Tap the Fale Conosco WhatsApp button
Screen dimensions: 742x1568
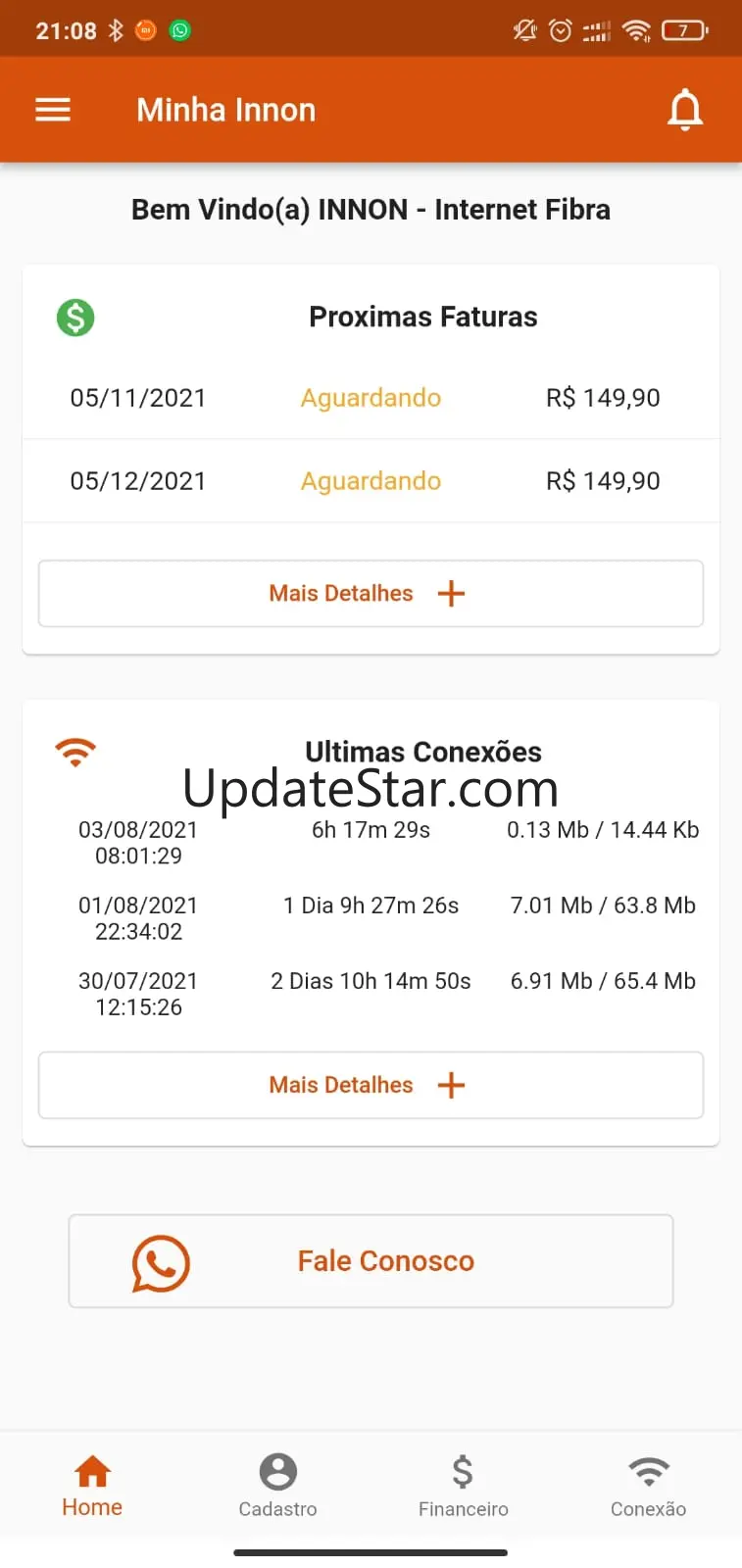[x=371, y=1261]
